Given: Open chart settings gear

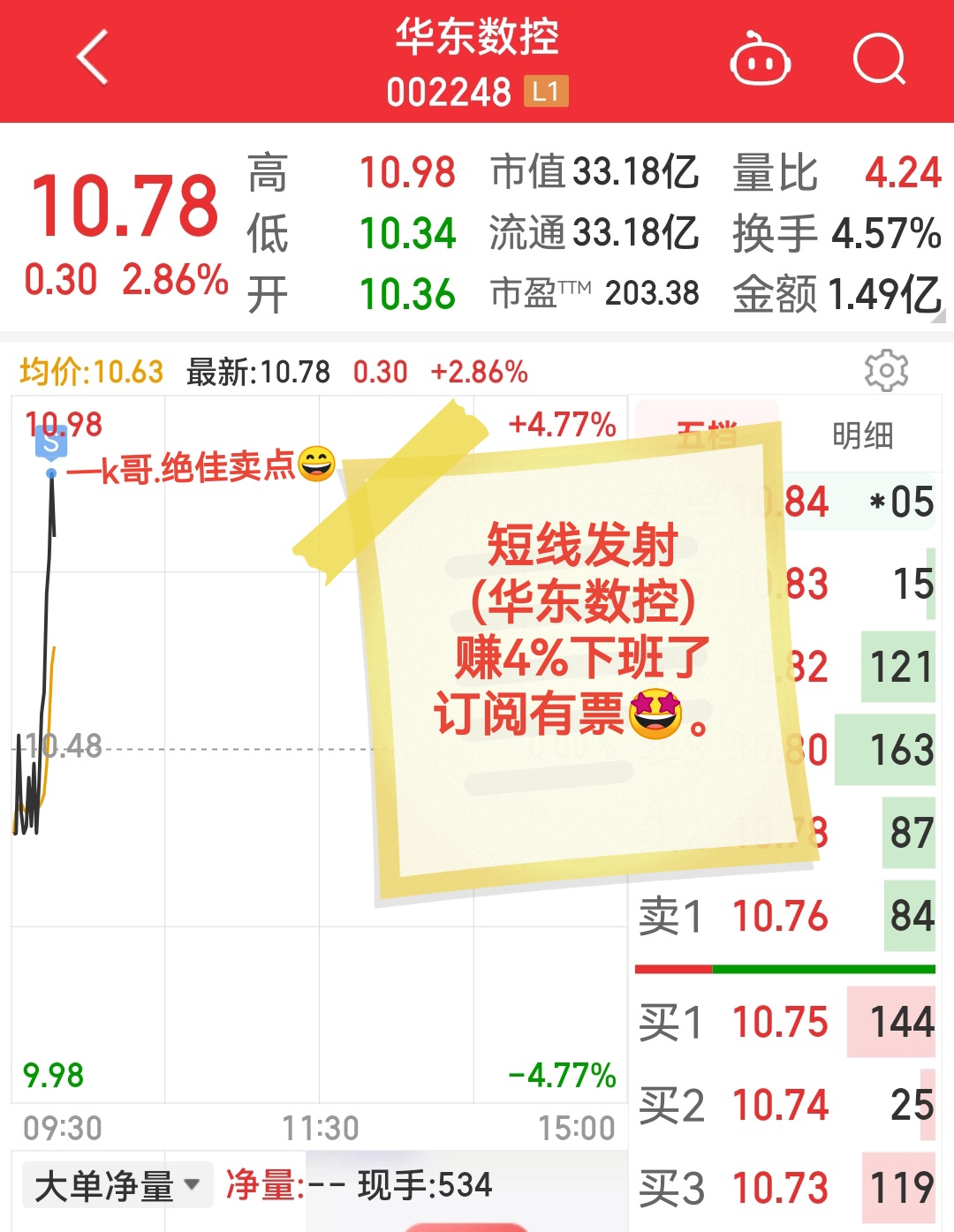Looking at the screenshot, I should point(886,371).
